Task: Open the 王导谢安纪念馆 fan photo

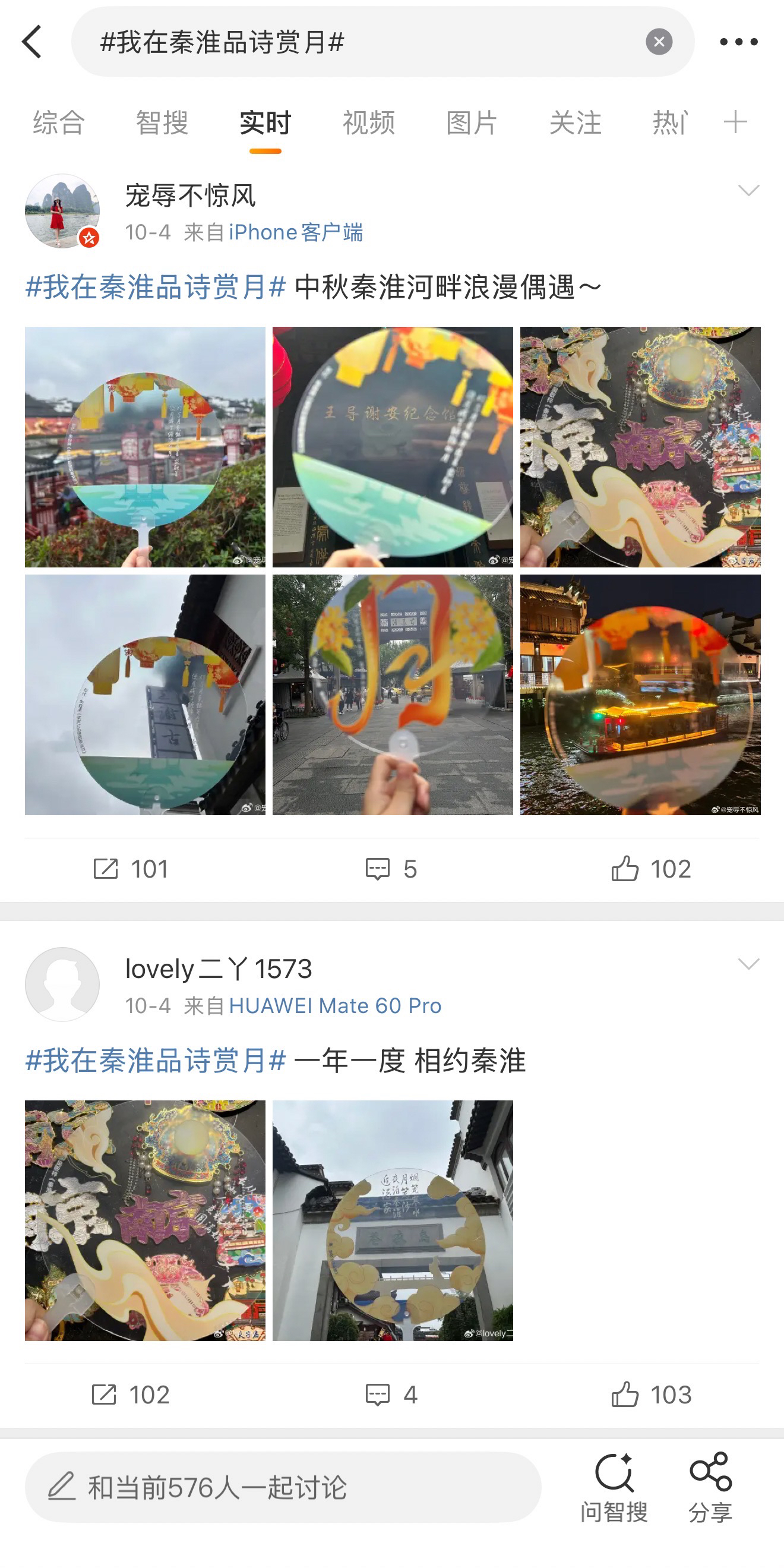Action: [x=393, y=447]
